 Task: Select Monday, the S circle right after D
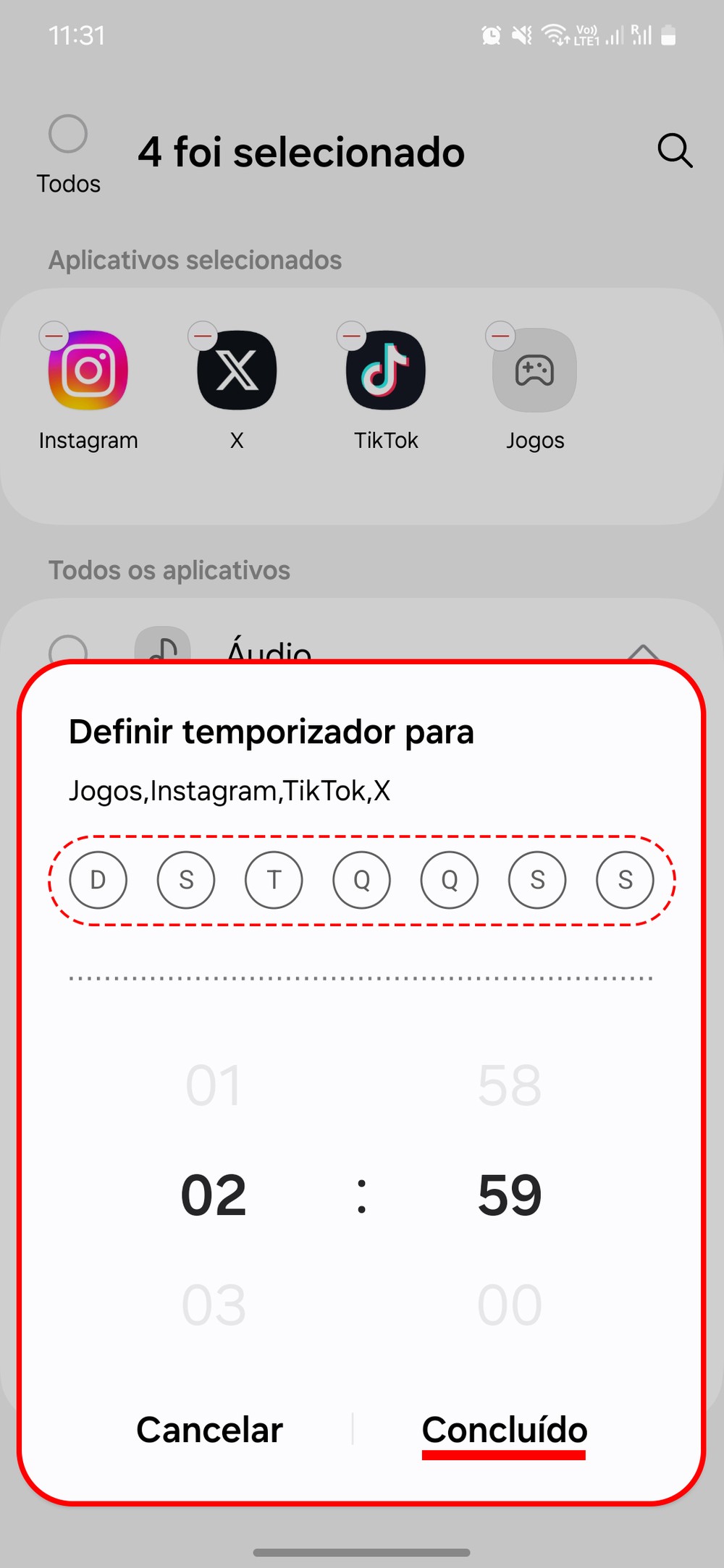tap(186, 880)
